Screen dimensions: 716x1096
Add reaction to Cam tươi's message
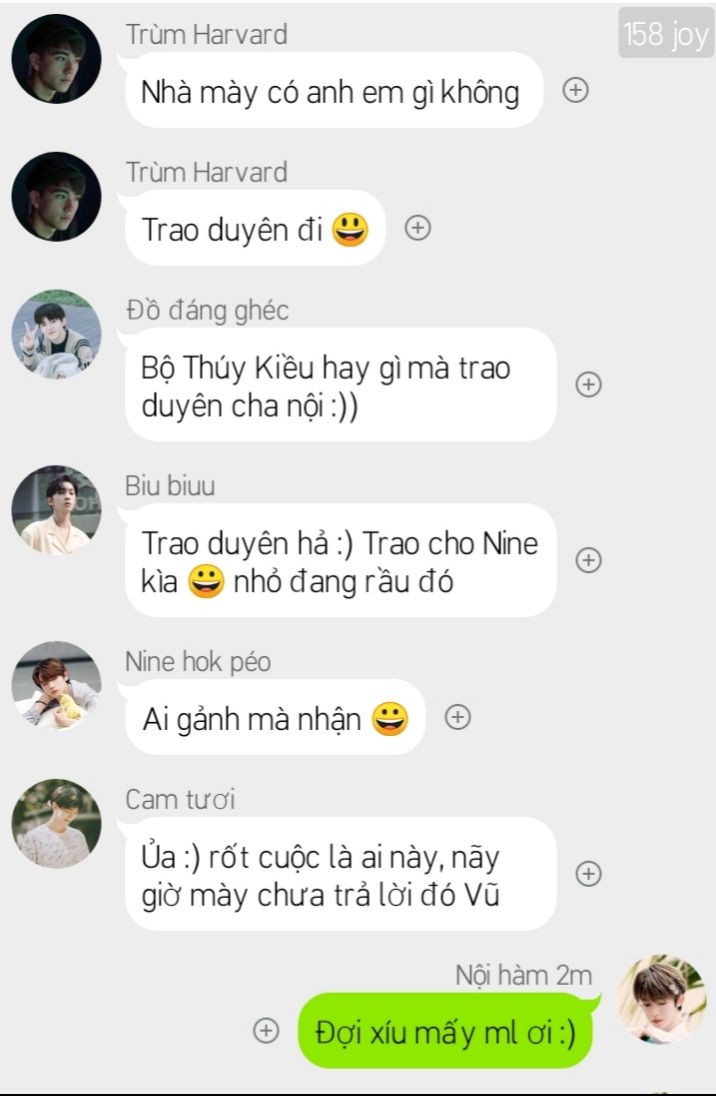(589, 874)
